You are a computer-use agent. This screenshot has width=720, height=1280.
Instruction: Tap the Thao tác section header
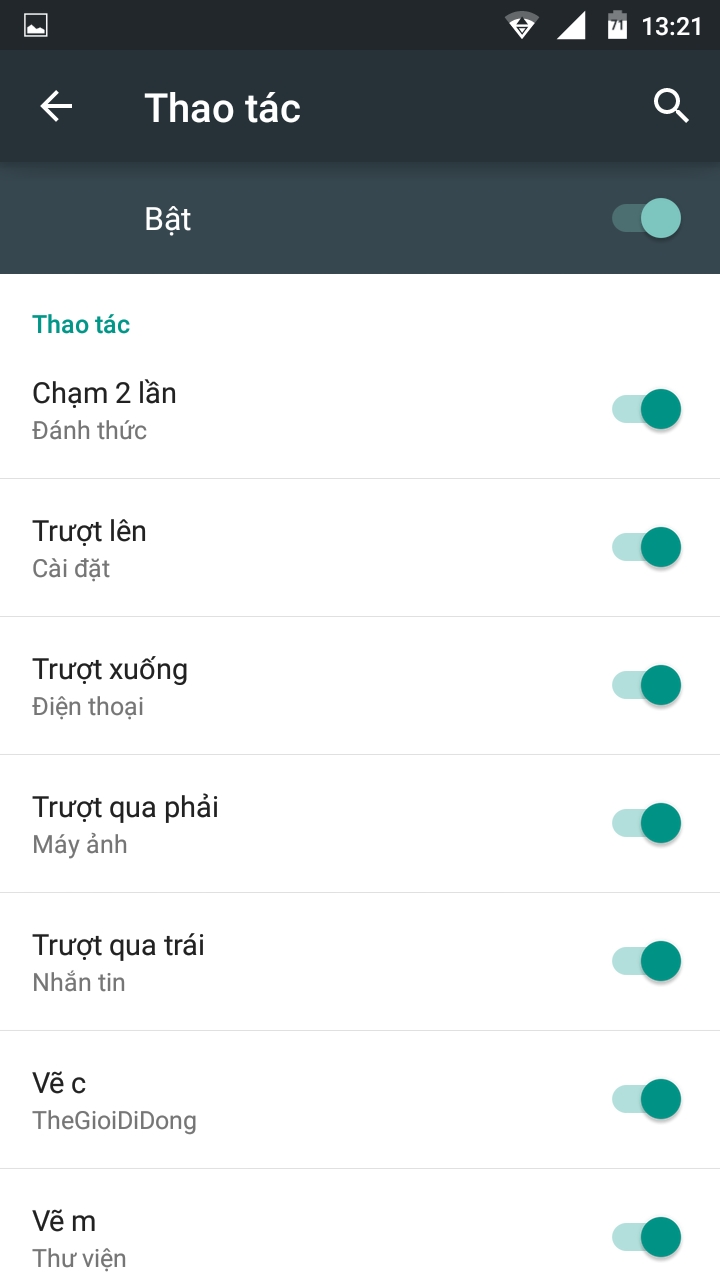point(80,324)
